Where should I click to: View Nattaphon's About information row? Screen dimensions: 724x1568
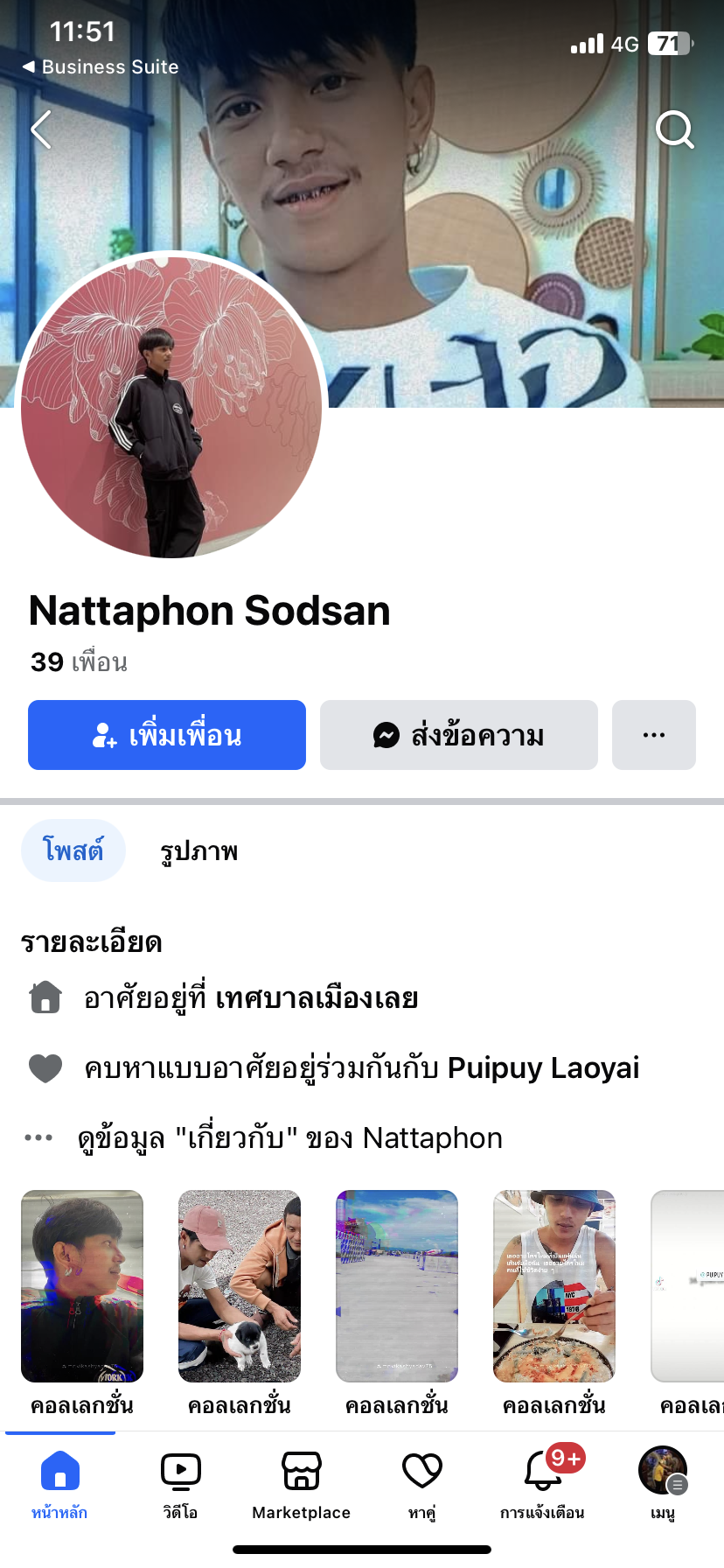point(289,1137)
